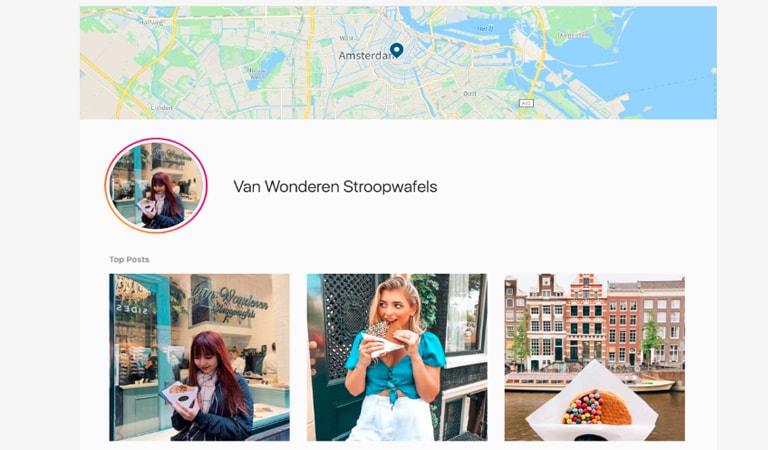Open Van Wonderen Stroopwafels story avatar

156,186
